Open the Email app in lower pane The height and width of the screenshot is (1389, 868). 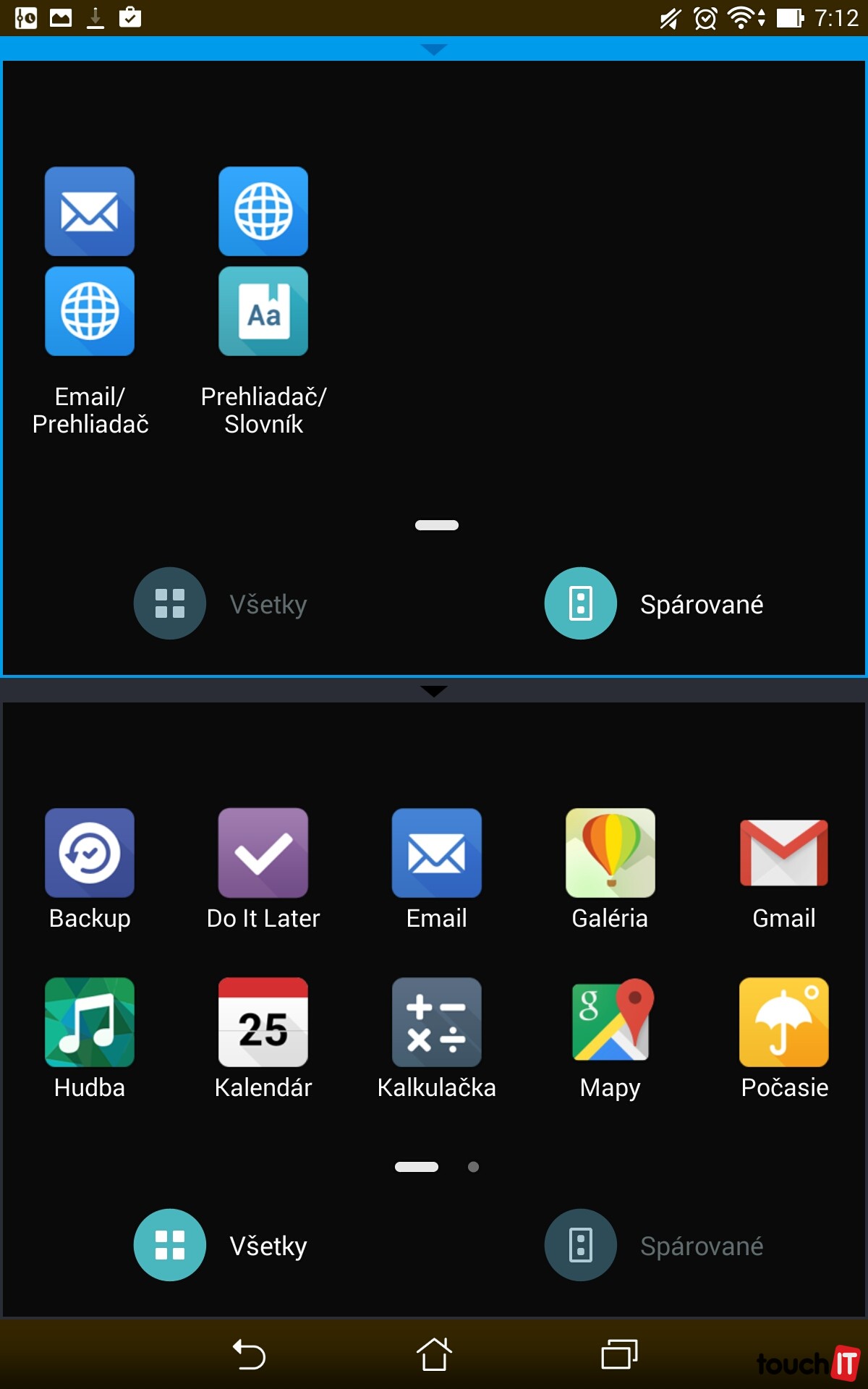click(437, 854)
